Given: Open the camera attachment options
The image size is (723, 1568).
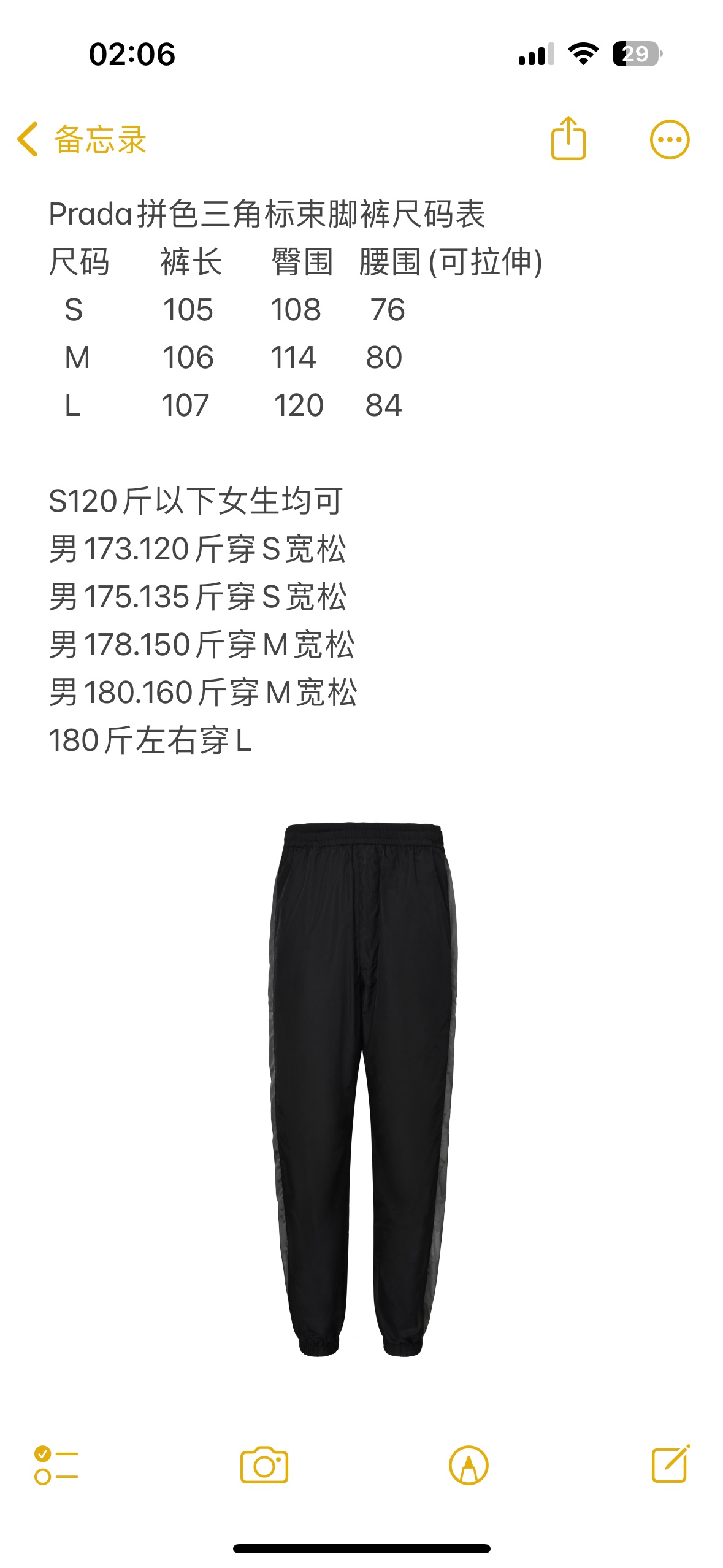Looking at the screenshot, I should (x=264, y=1465).
